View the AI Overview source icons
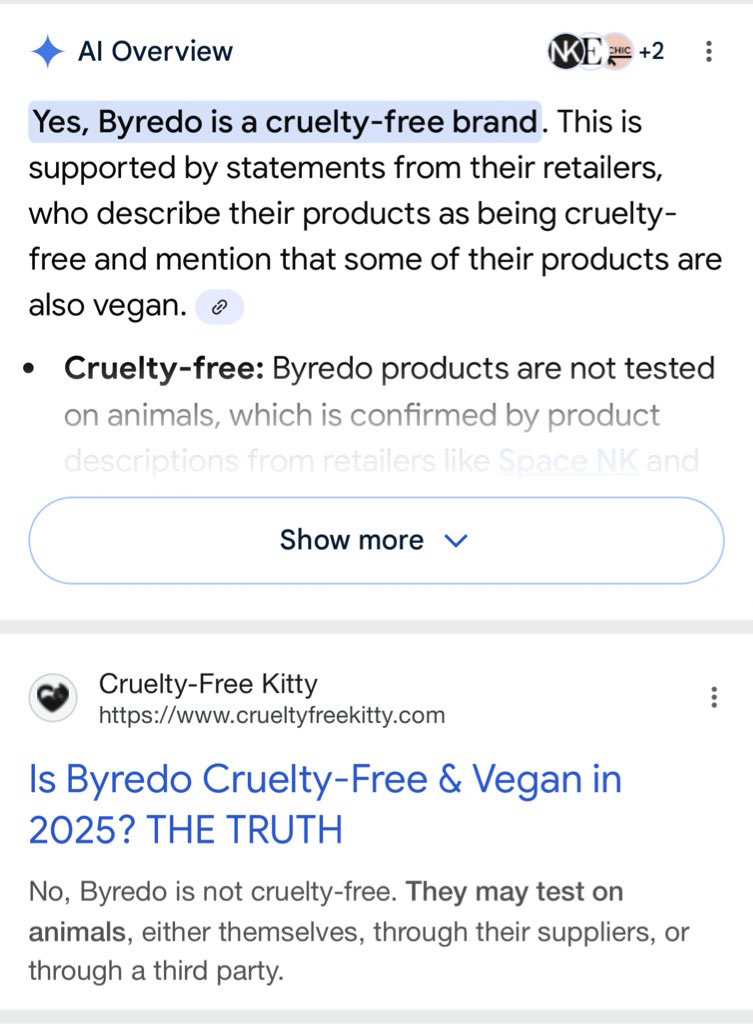753x1024 pixels. tap(604, 52)
